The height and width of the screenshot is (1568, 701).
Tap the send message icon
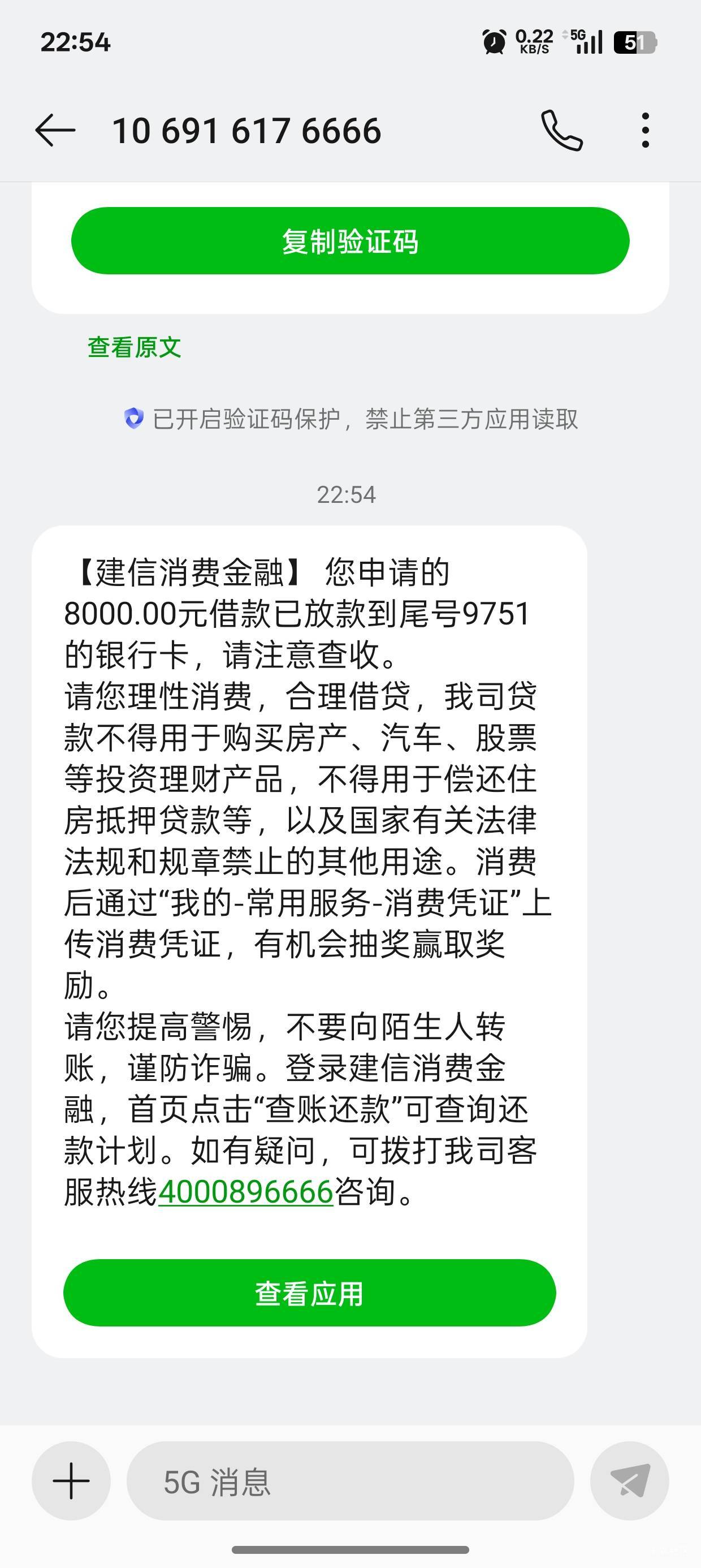click(x=630, y=1481)
